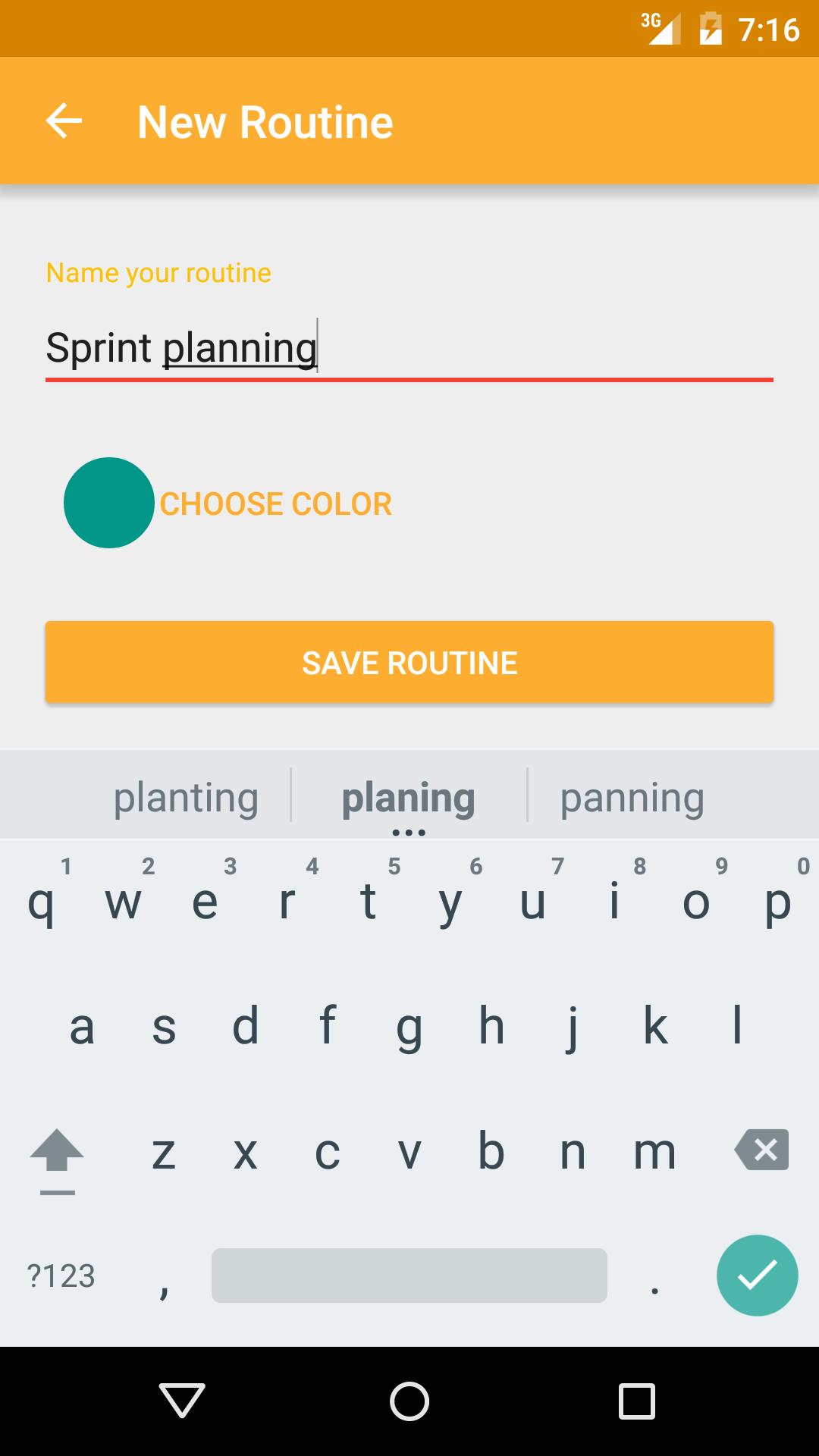Select the suggestion panning

pos(632,795)
